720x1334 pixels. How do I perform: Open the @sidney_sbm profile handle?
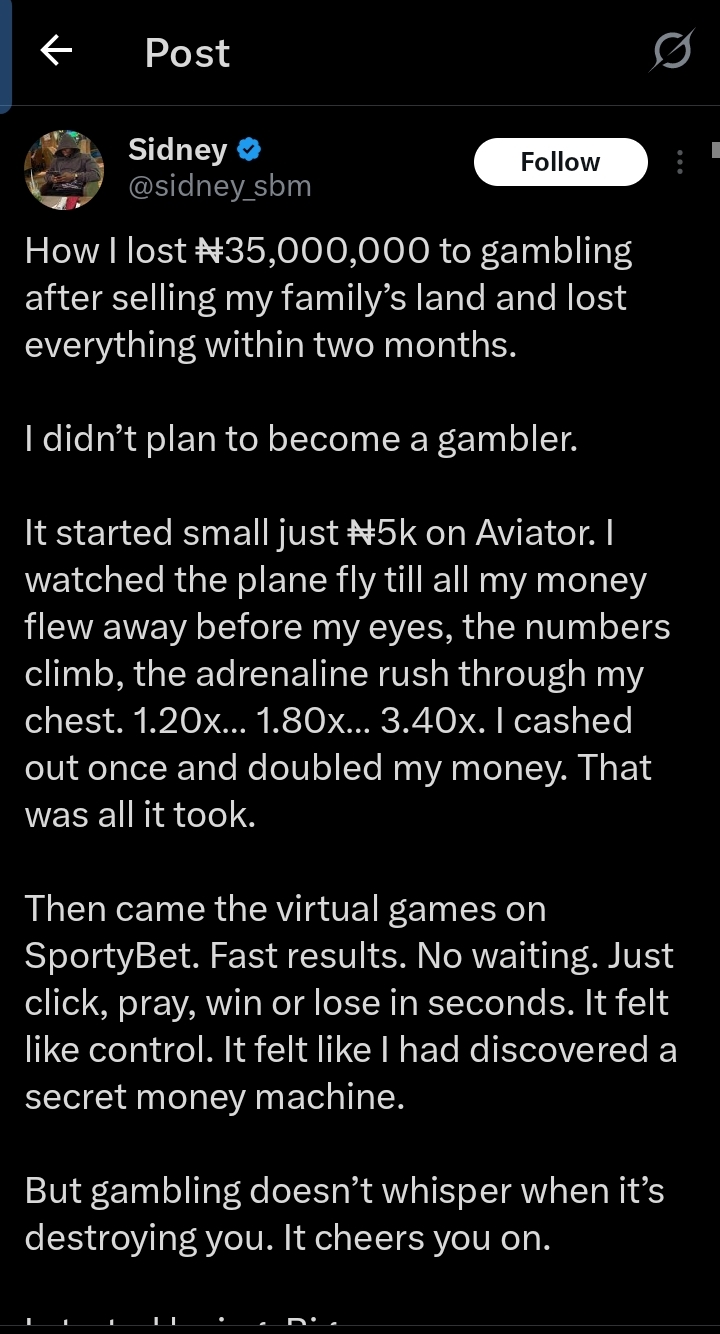[x=219, y=186]
